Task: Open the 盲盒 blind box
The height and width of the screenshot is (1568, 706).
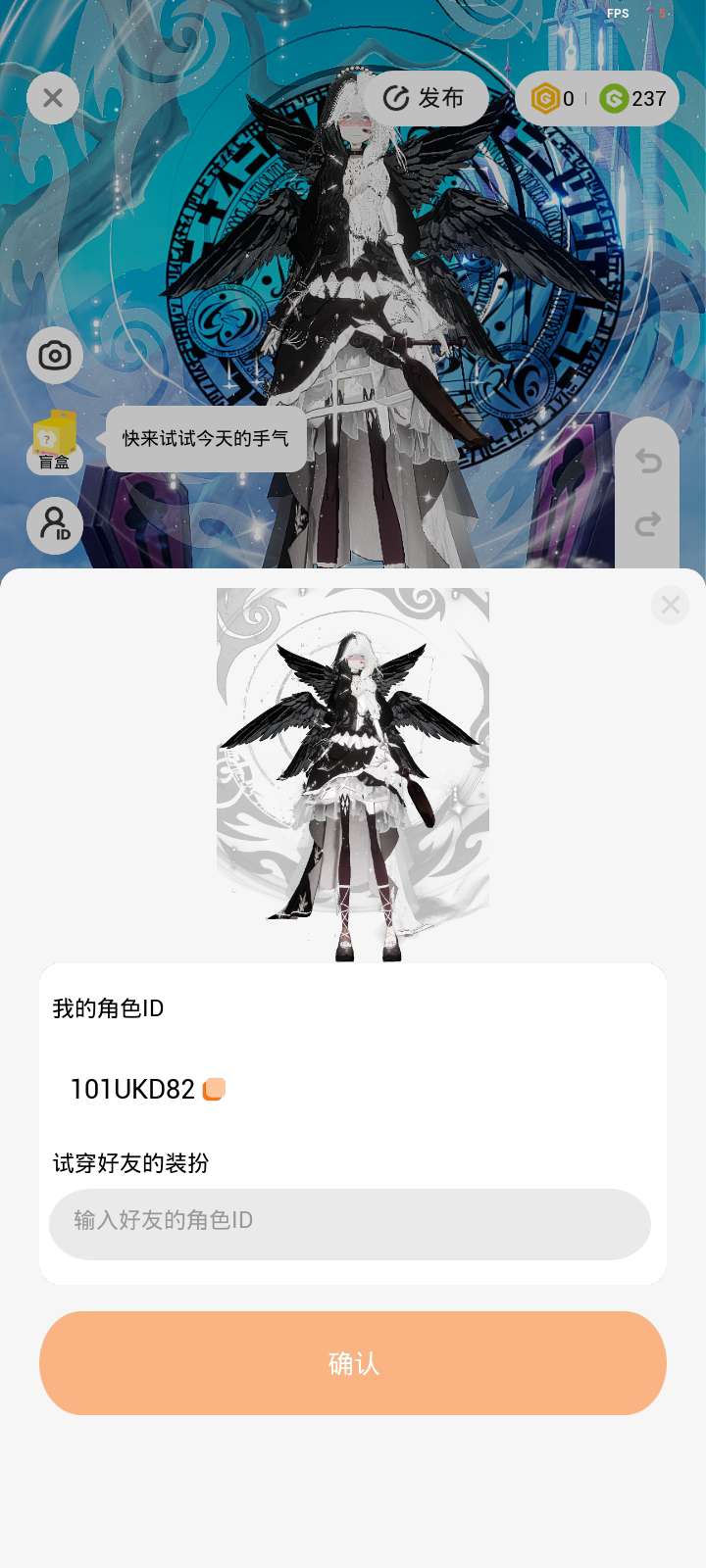Action: click(x=55, y=442)
